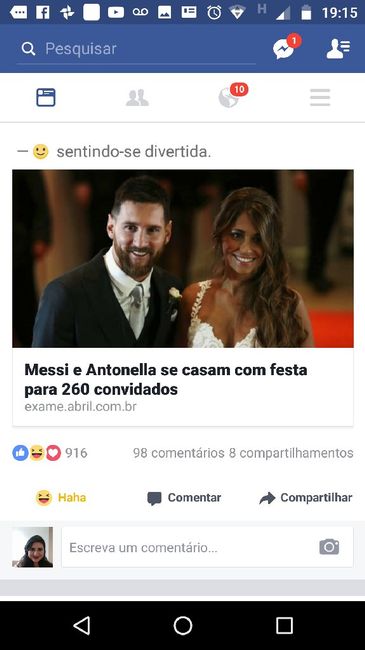The height and width of the screenshot is (650, 365).
Task: Go back using the system back button
Action: [82, 626]
